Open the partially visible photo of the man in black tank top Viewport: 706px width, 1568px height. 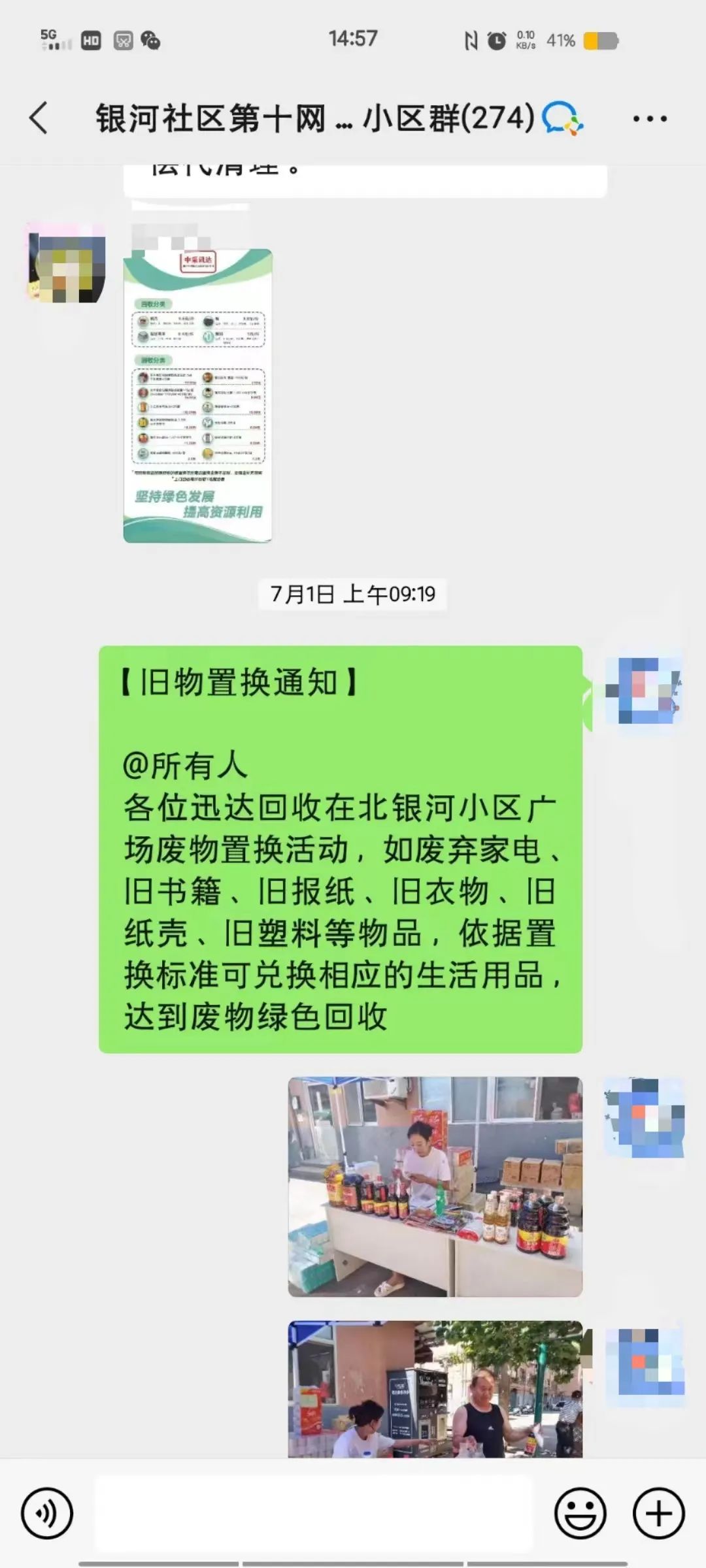[435, 1389]
